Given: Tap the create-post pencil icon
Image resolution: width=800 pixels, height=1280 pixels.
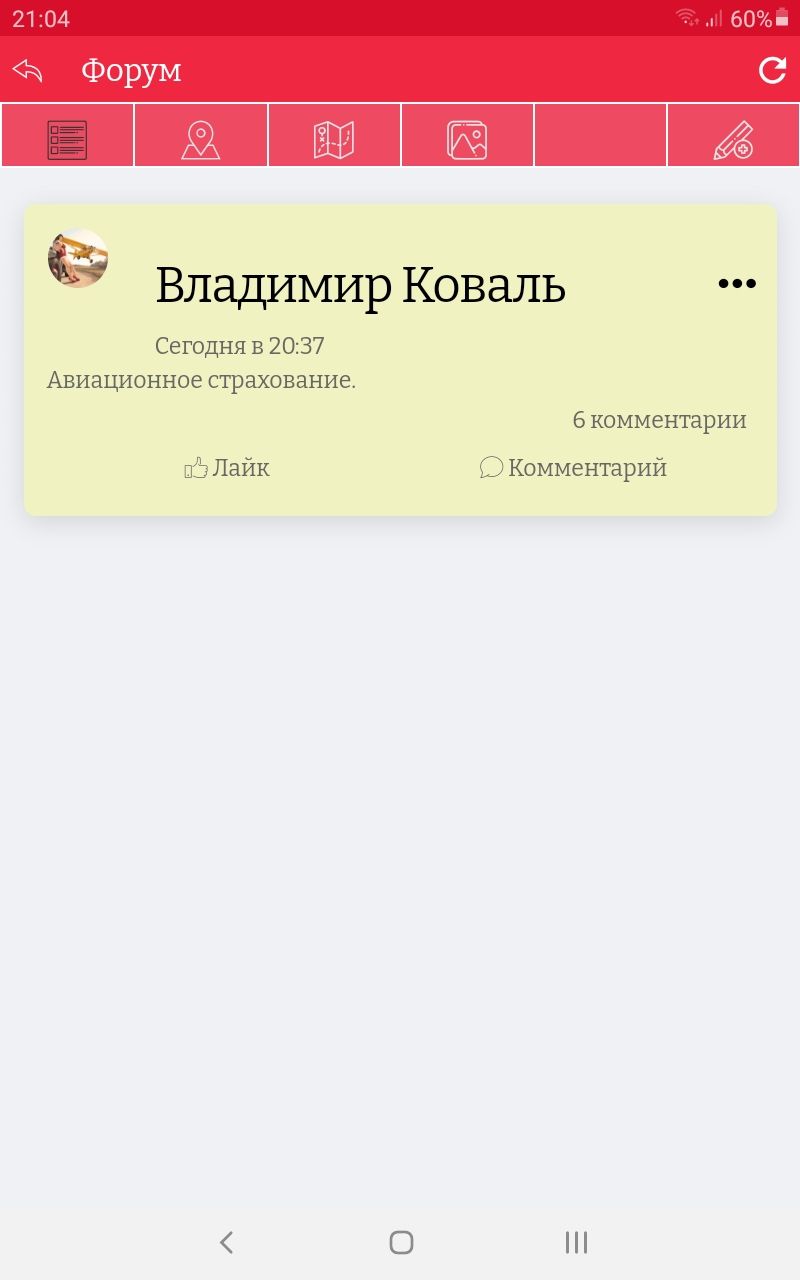Looking at the screenshot, I should point(733,135).
